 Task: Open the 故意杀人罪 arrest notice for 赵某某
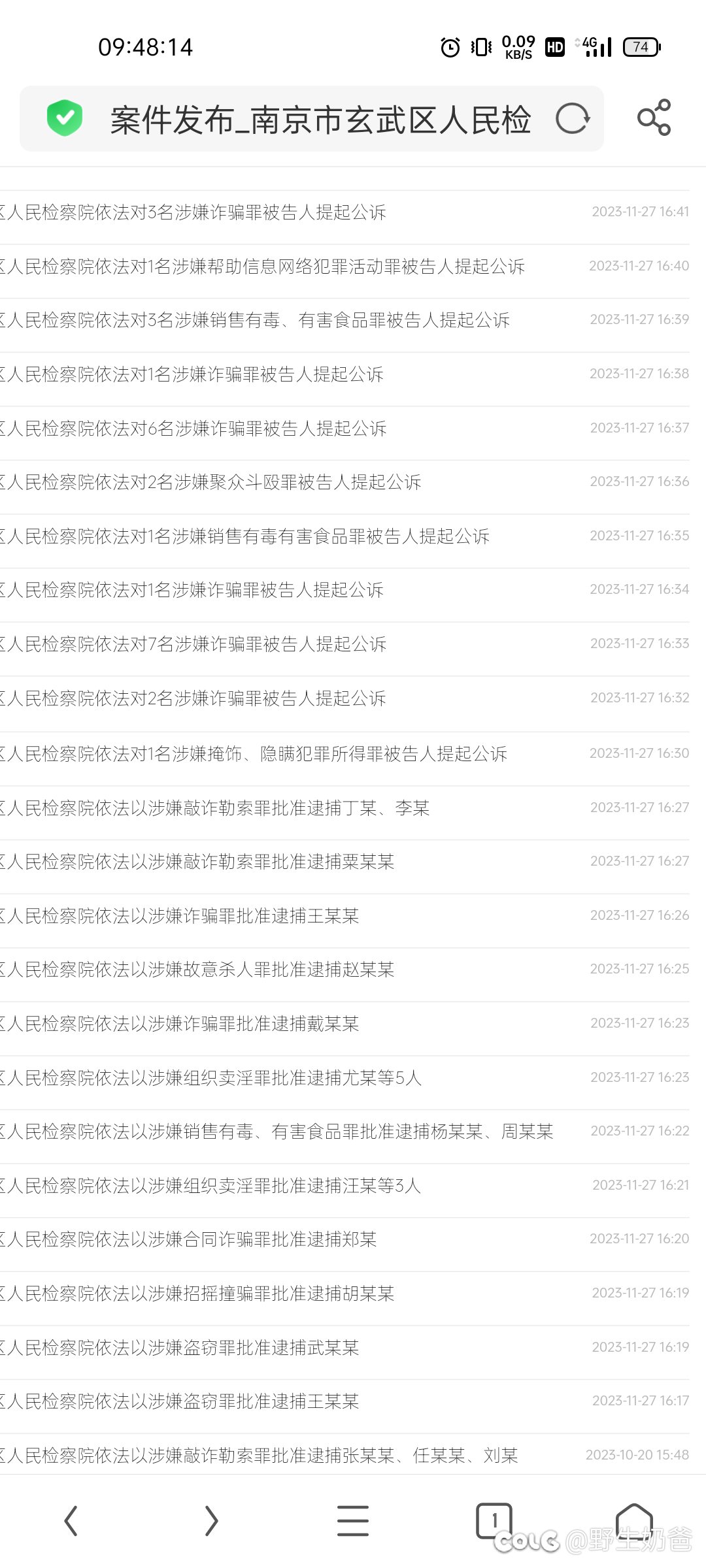197,970
